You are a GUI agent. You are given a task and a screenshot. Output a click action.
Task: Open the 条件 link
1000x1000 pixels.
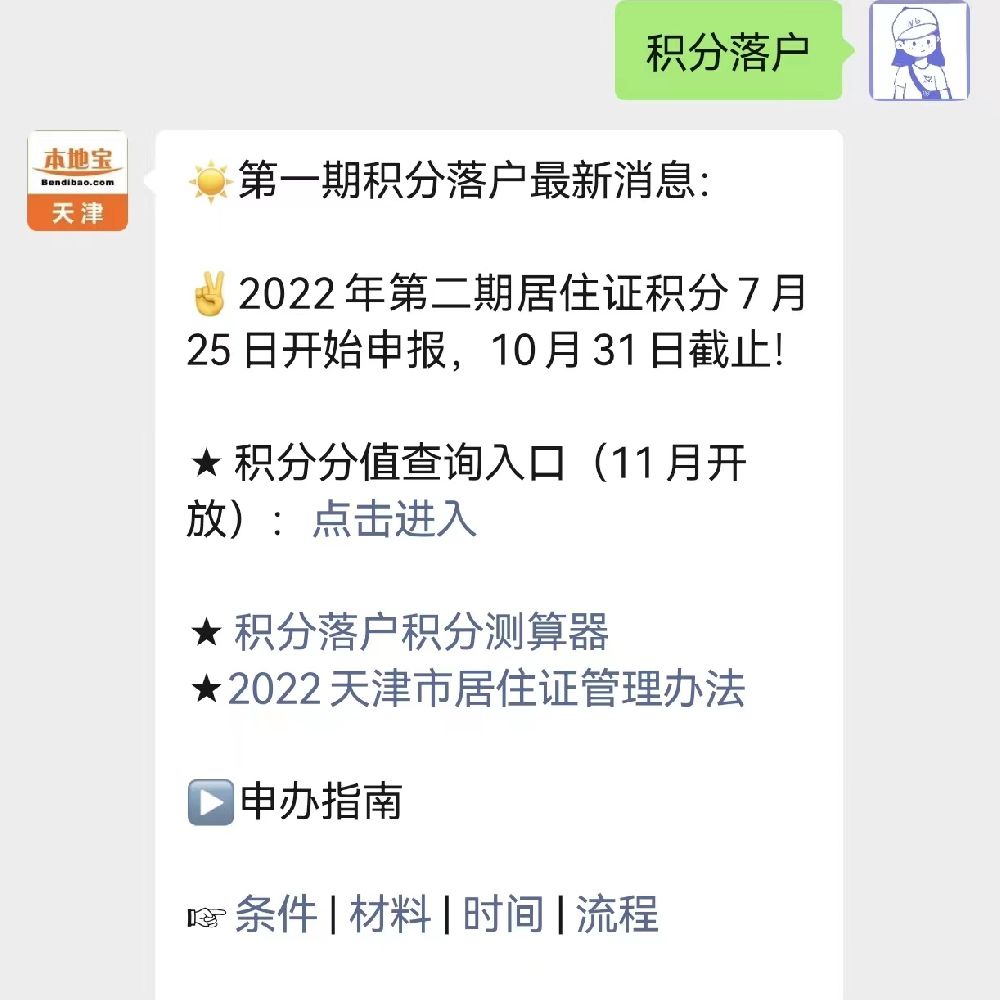pos(276,915)
